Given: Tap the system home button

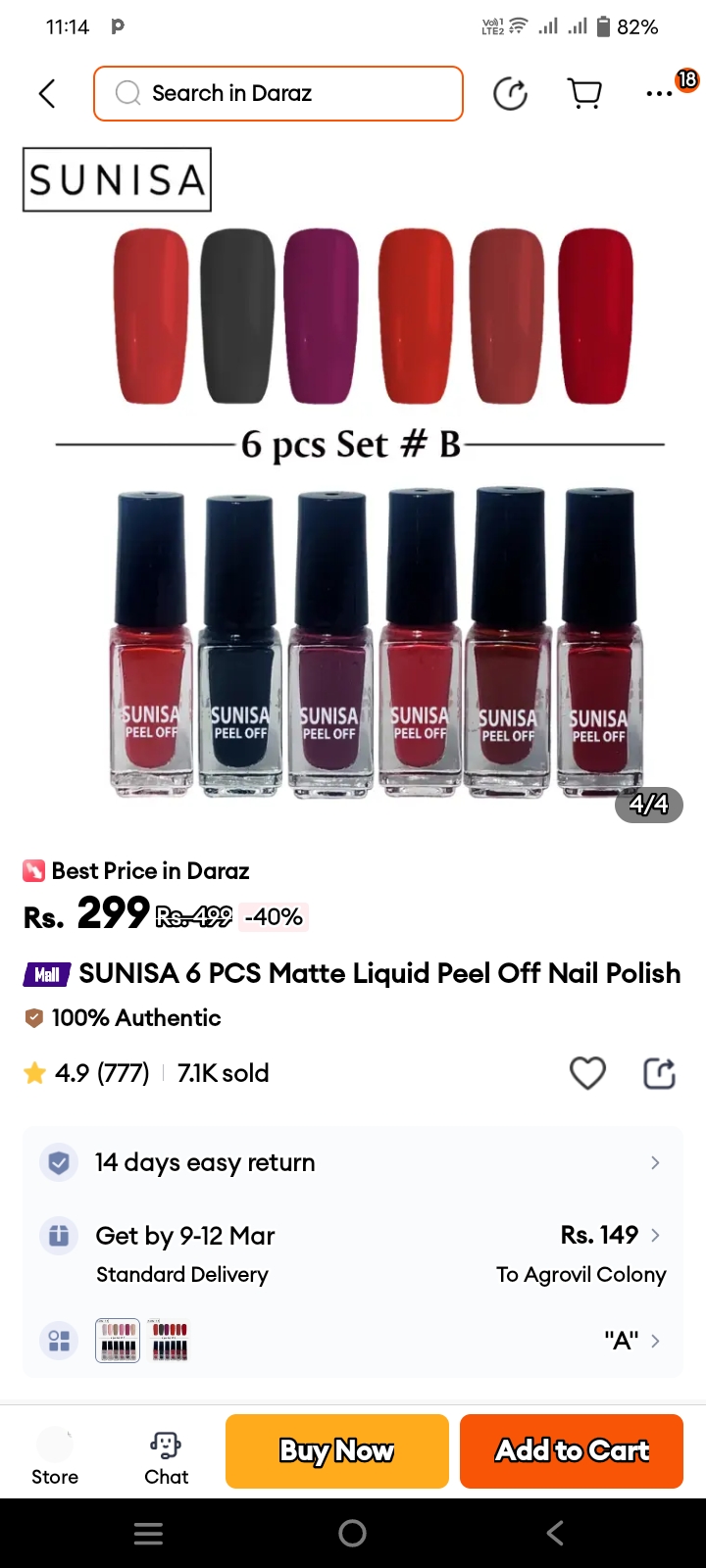Looking at the screenshot, I should [352, 1533].
